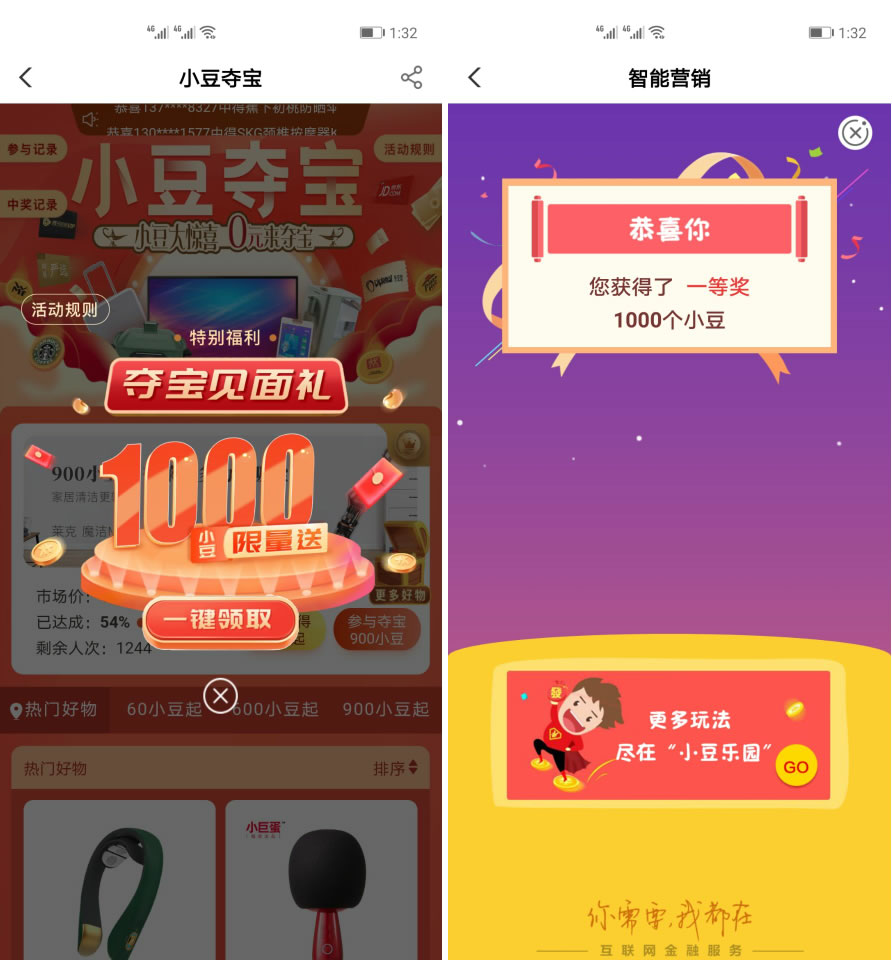The height and width of the screenshot is (960, 892).
Task: Close the 恭喜你 prize result overlay
Action: [854, 132]
